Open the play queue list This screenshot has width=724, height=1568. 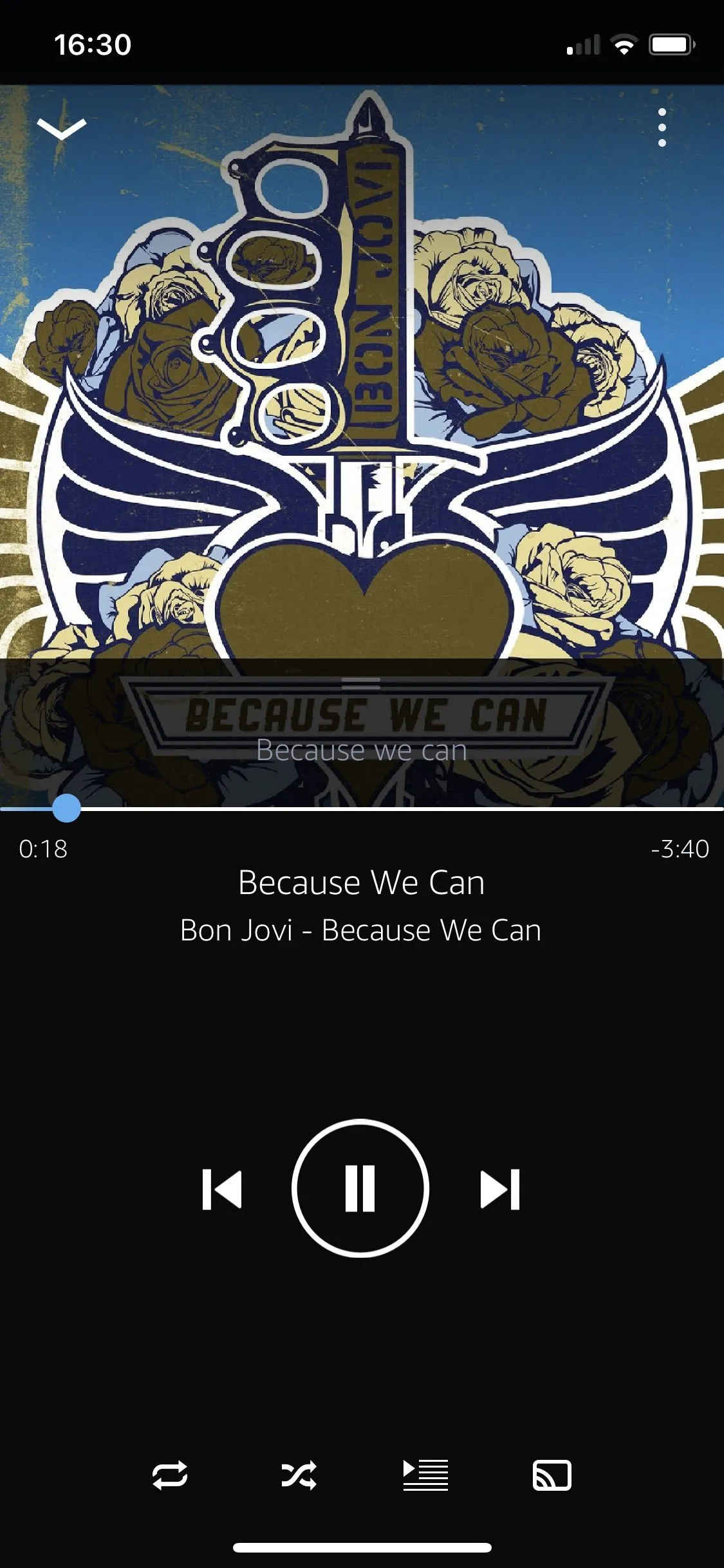coord(425,1475)
